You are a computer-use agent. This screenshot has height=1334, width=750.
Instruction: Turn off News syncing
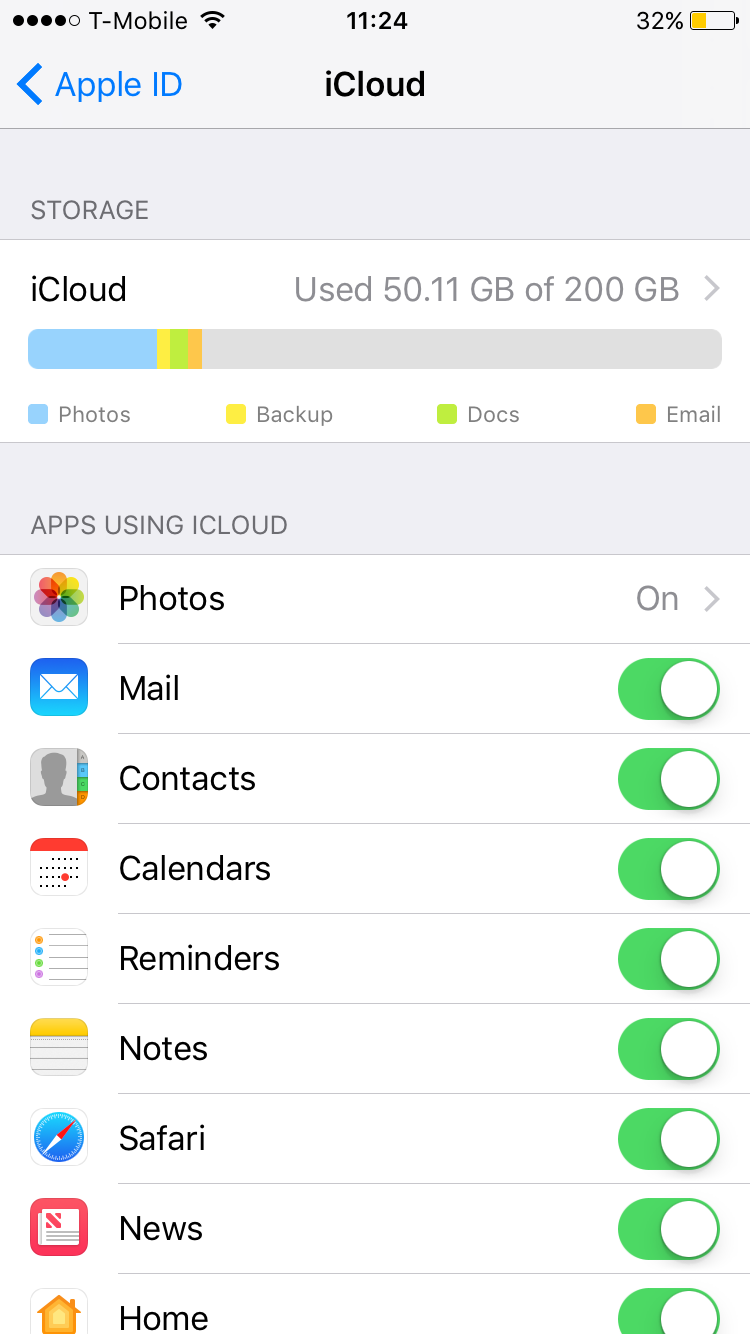coord(668,1229)
